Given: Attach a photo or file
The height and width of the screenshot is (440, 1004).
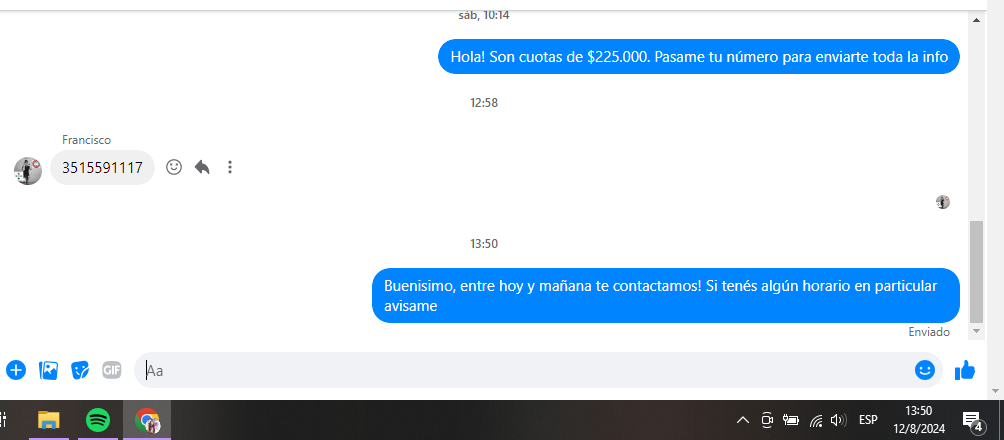Looking at the screenshot, I should click(48, 370).
